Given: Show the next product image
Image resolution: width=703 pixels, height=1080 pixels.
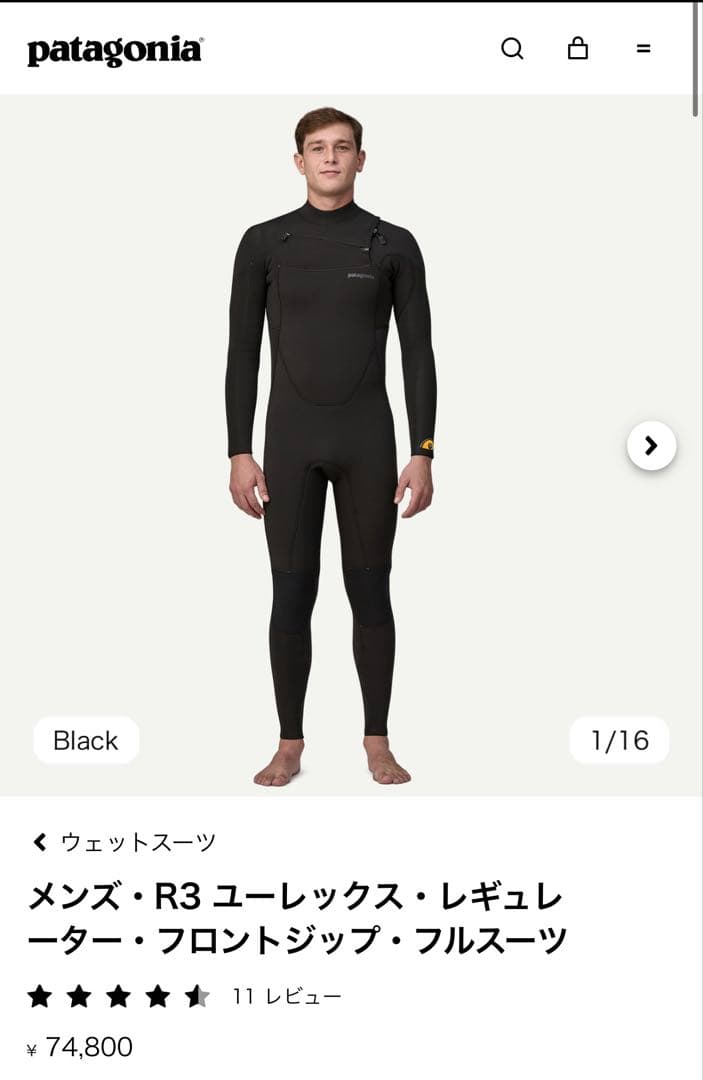Looking at the screenshot, I should click(651, 446).
